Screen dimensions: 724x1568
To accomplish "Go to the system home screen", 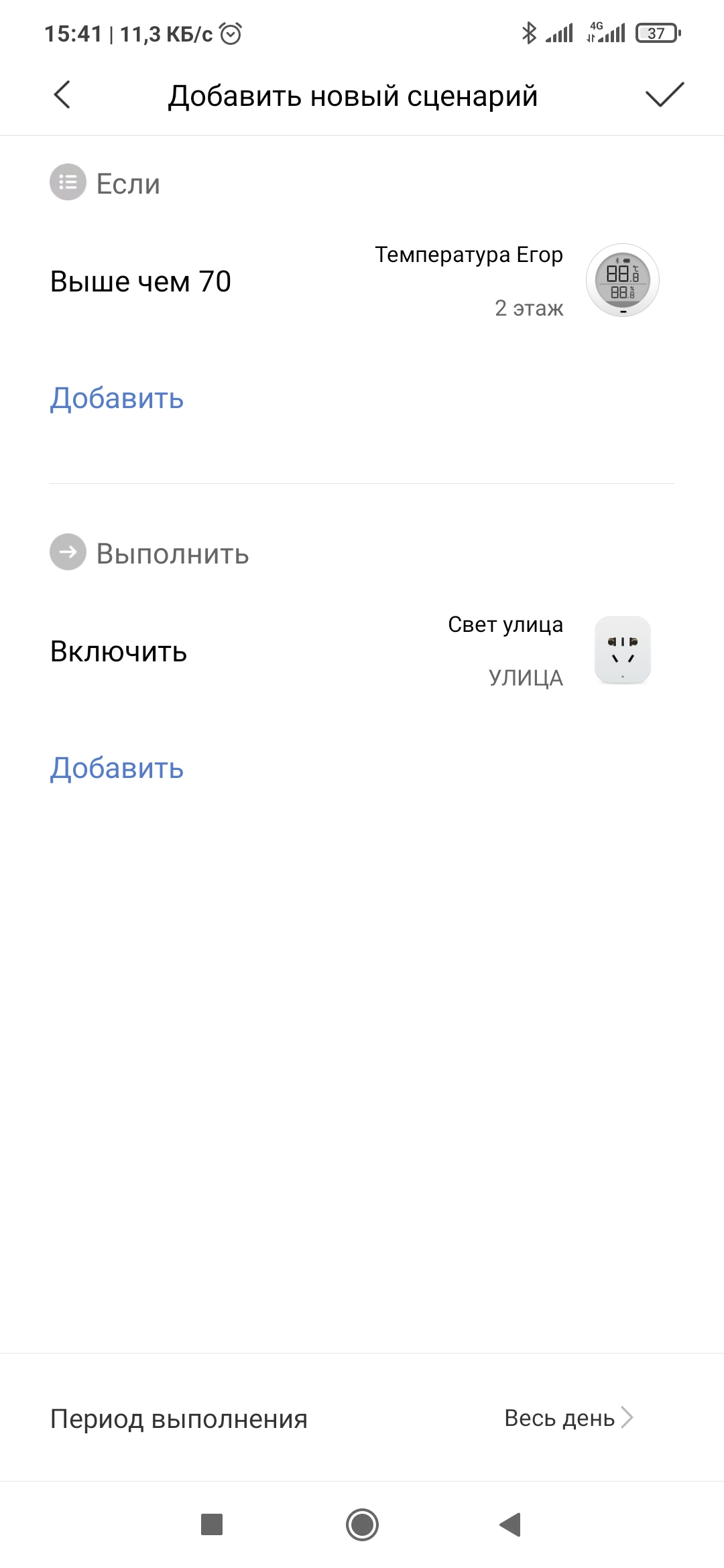I will (x=362, y=1525).
